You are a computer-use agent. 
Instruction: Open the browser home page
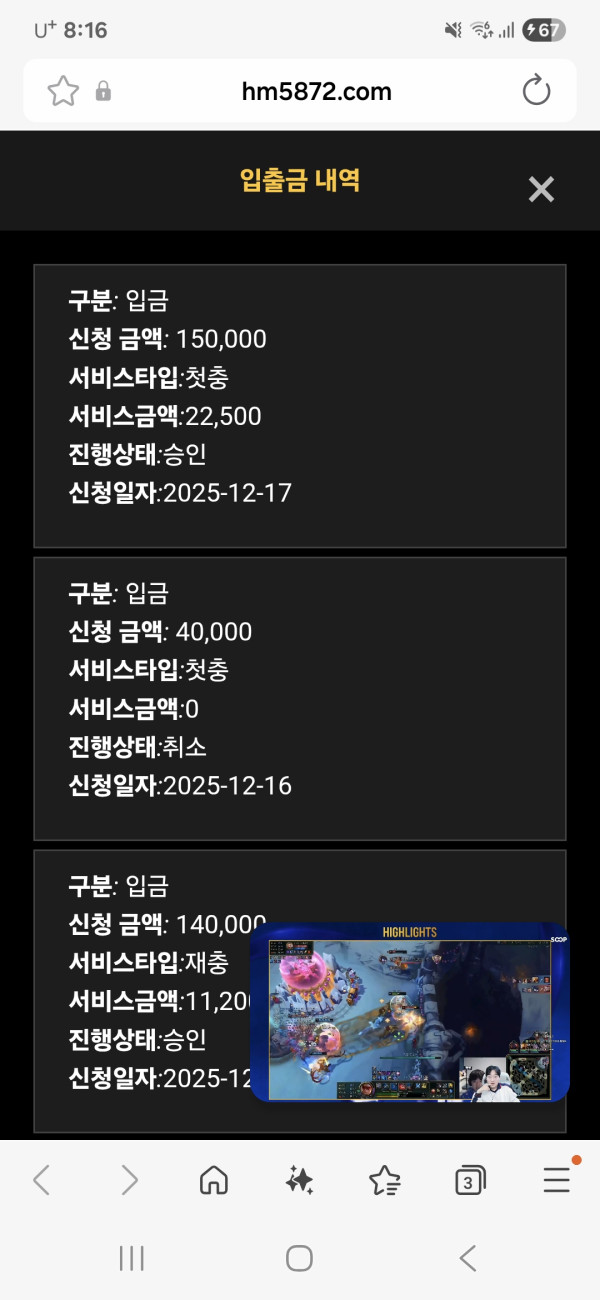pyautogui.click(x=214, y=1181)
